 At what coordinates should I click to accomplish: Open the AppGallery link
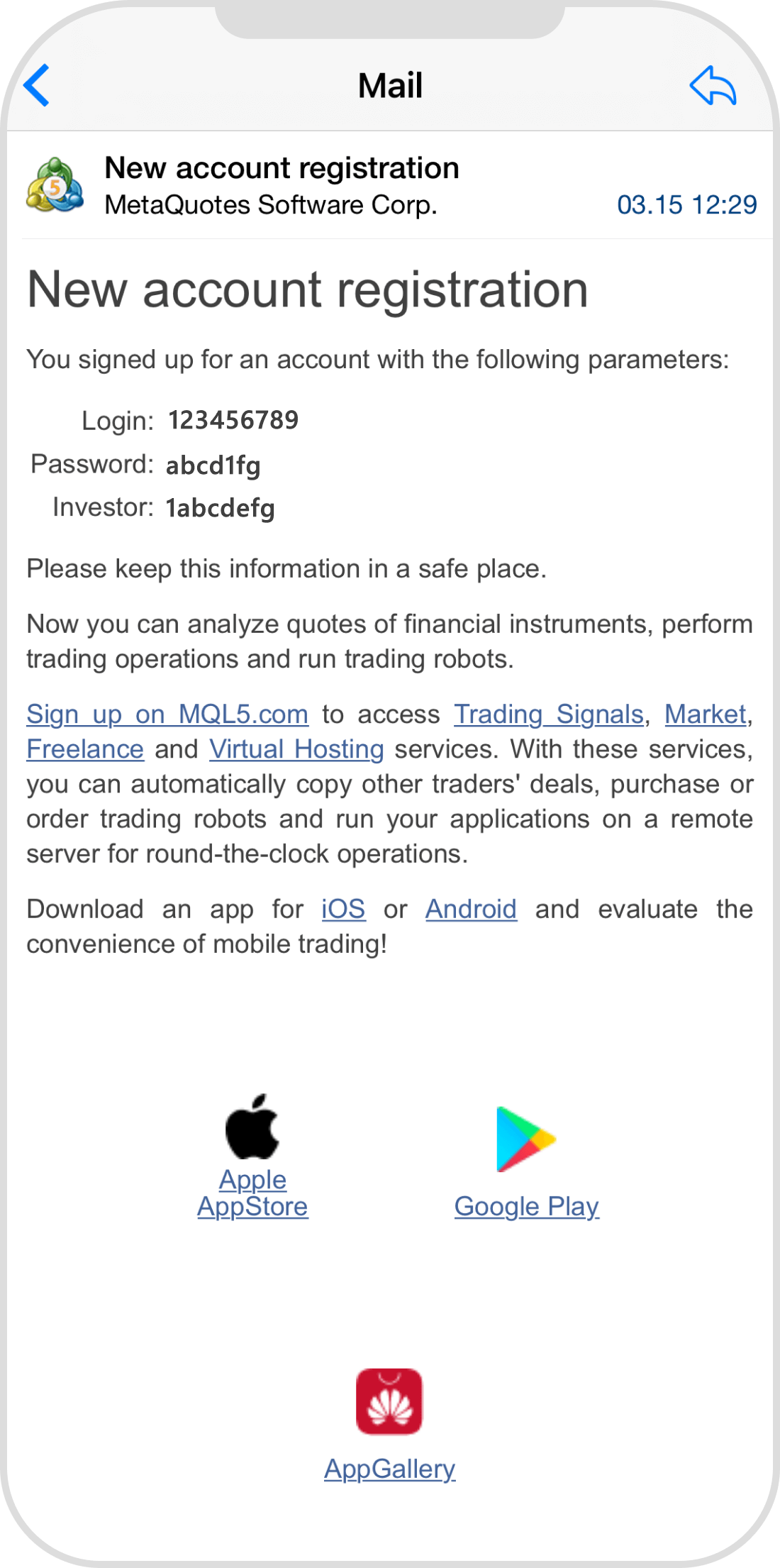389,1468
